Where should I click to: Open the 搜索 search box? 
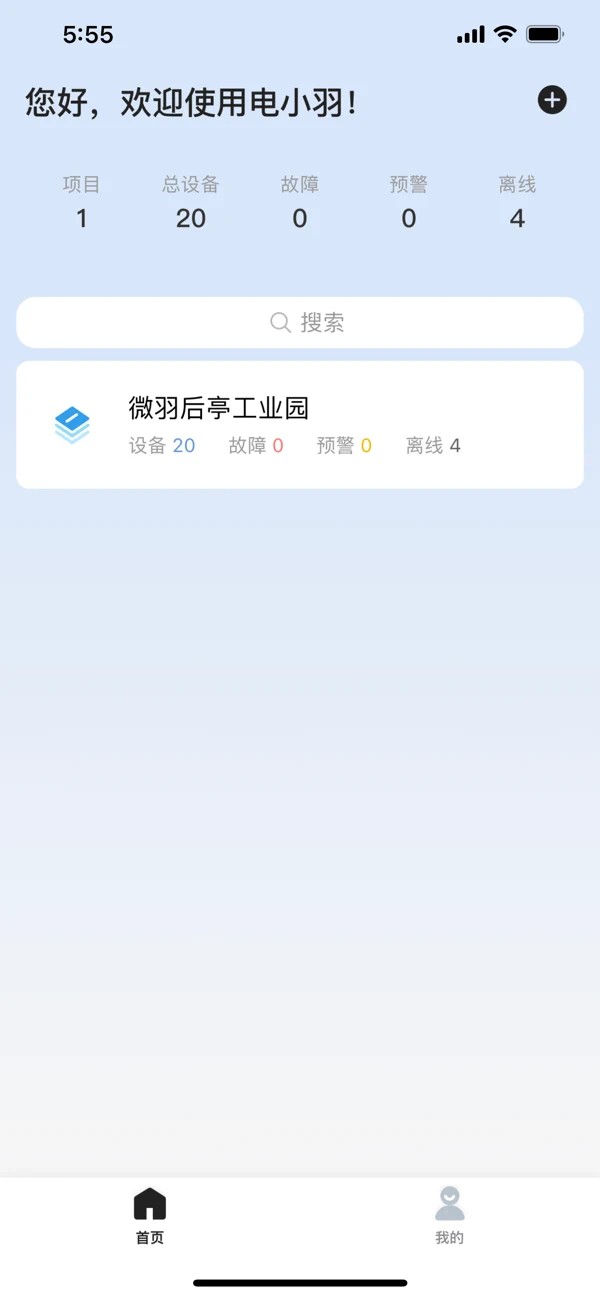coord(300,322)
